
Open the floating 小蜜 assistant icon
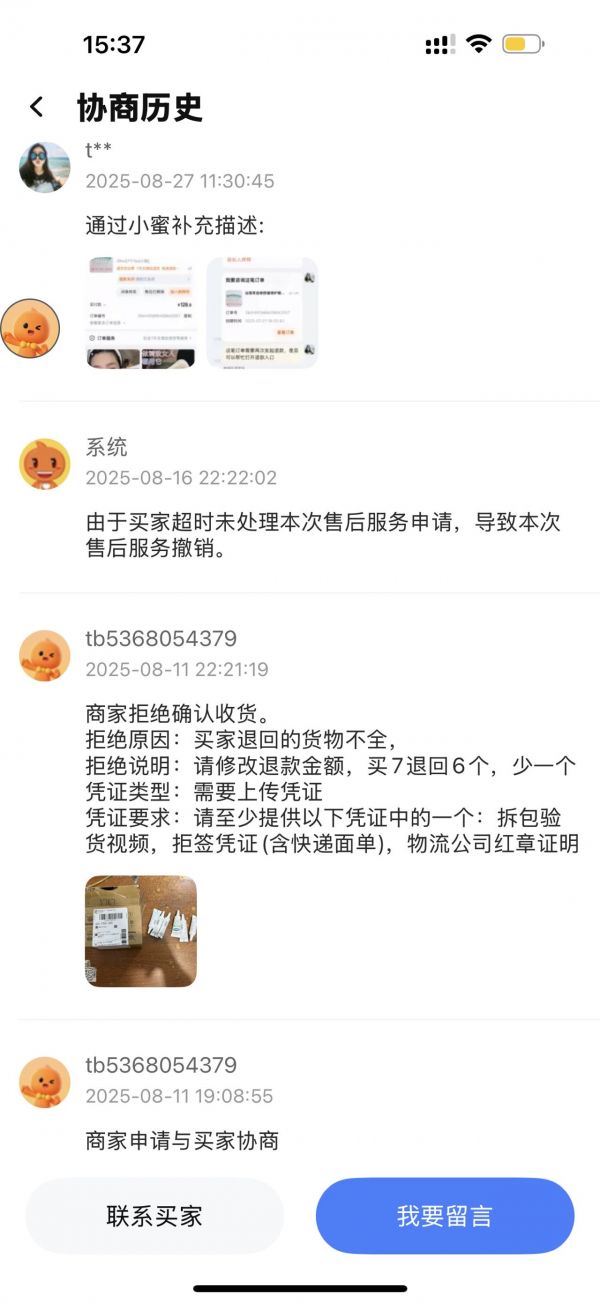click(30, 328)
